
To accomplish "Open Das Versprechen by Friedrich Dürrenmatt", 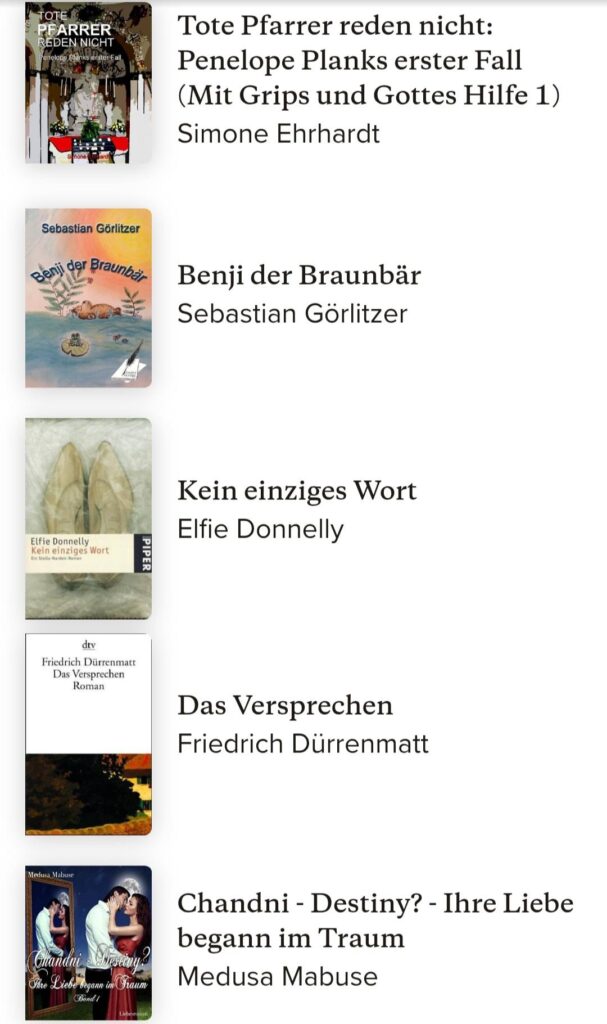I will pos(285,706).
